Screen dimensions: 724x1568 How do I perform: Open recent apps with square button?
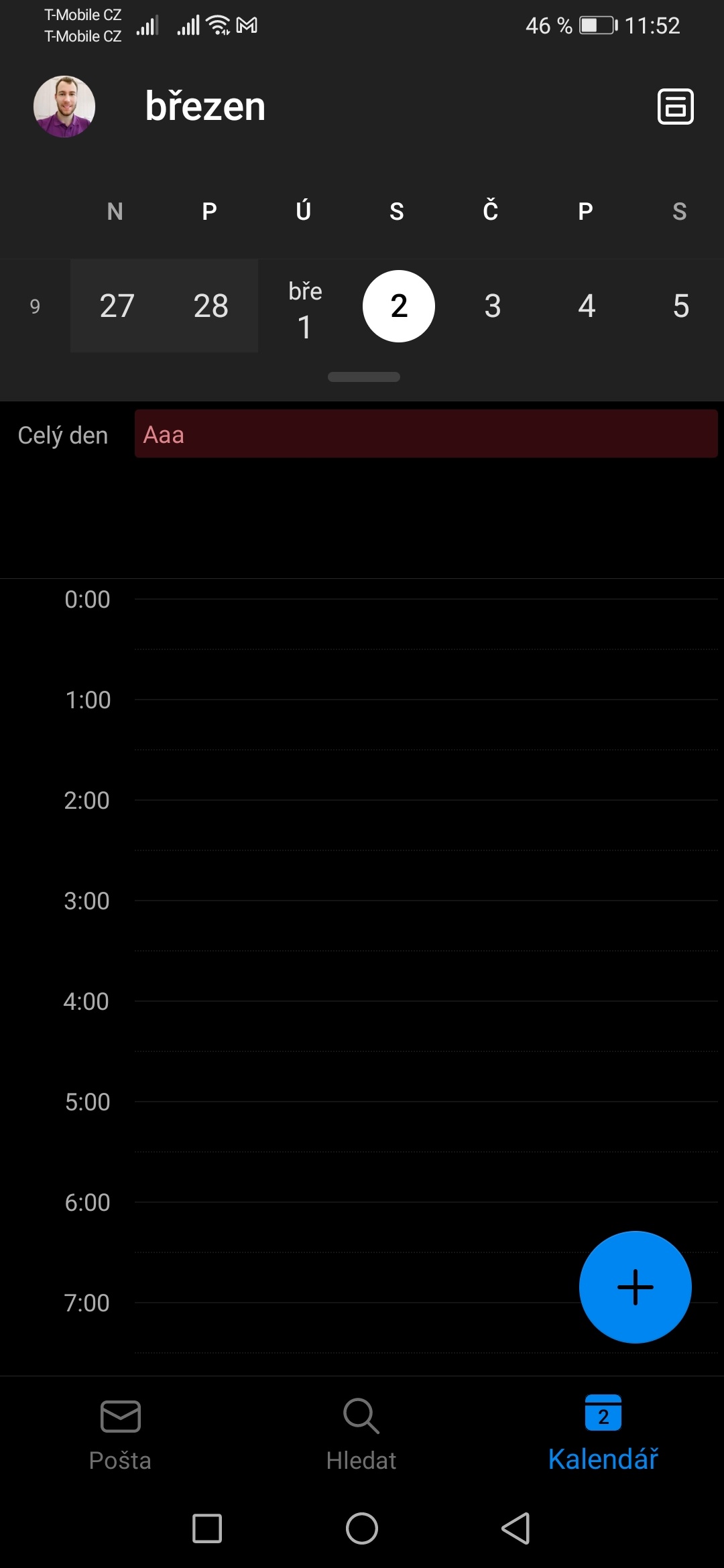207,1528
